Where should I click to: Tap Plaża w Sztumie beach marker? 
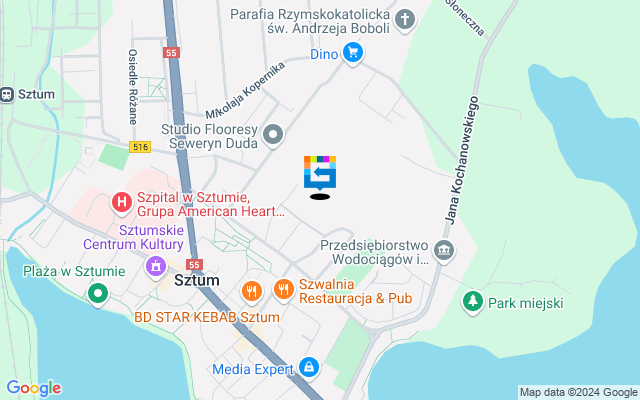[x=97, y=293]
